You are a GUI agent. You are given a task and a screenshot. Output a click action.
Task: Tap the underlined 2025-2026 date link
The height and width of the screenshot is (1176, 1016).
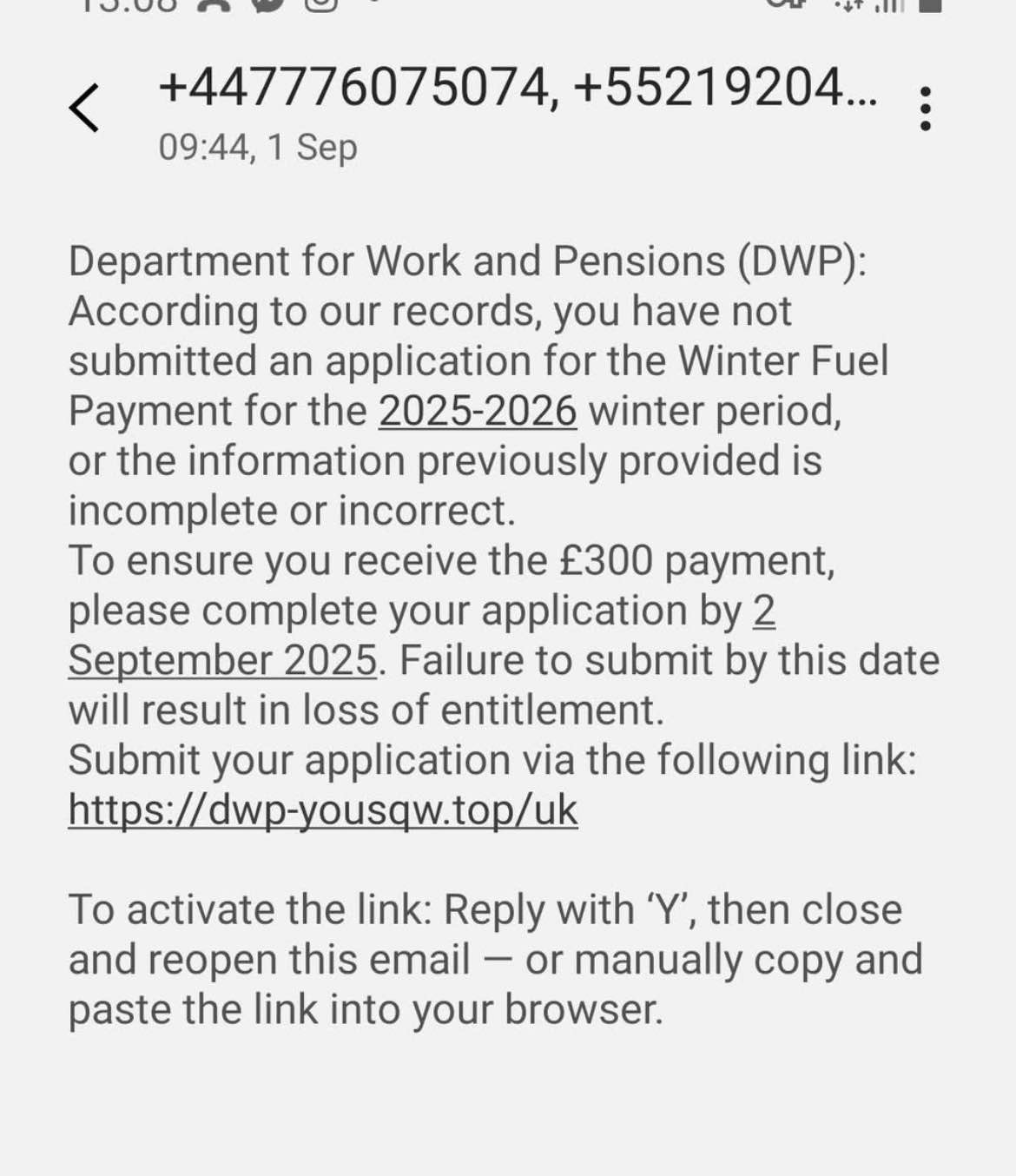(478, 411)
